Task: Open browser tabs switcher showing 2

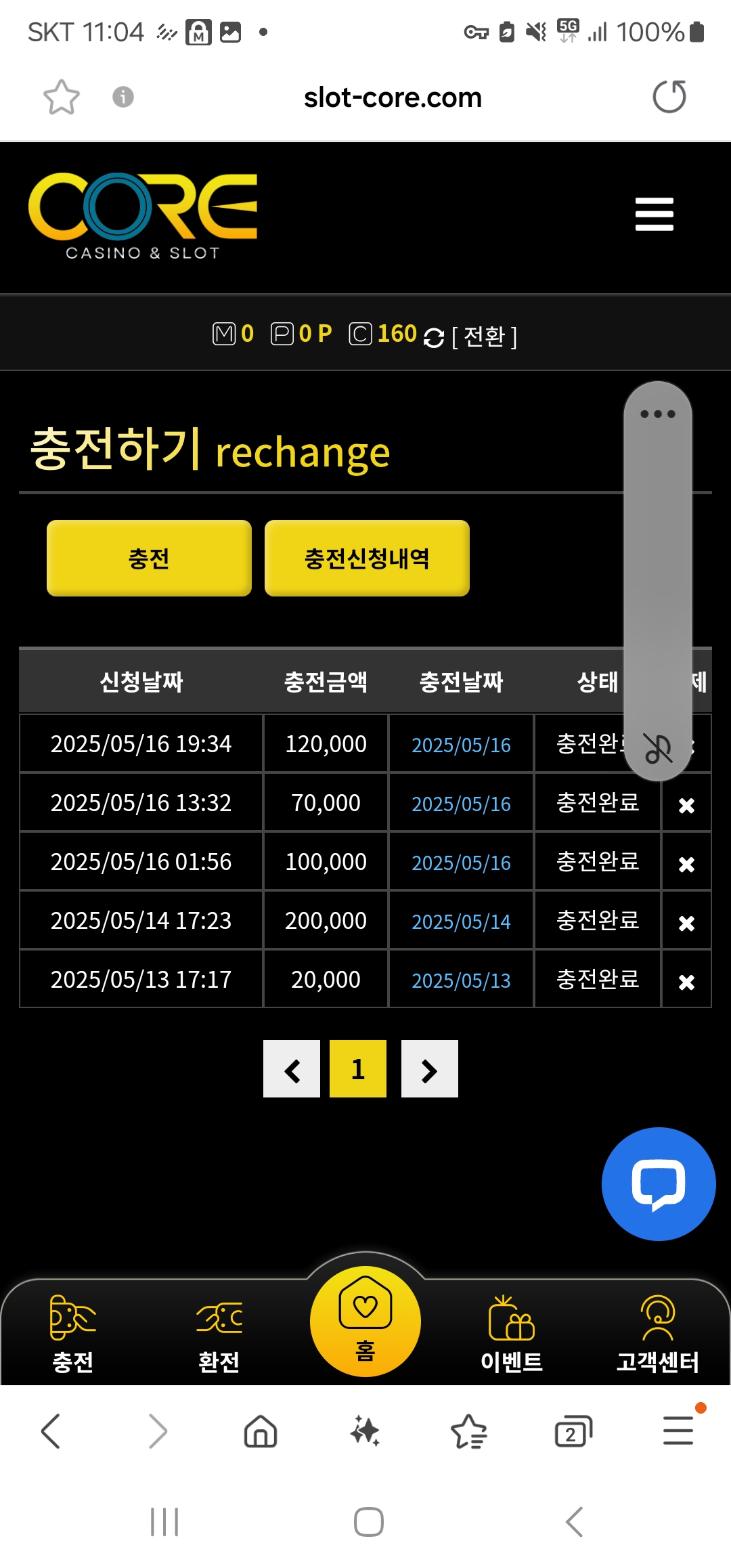Action: coord(573,1431)
